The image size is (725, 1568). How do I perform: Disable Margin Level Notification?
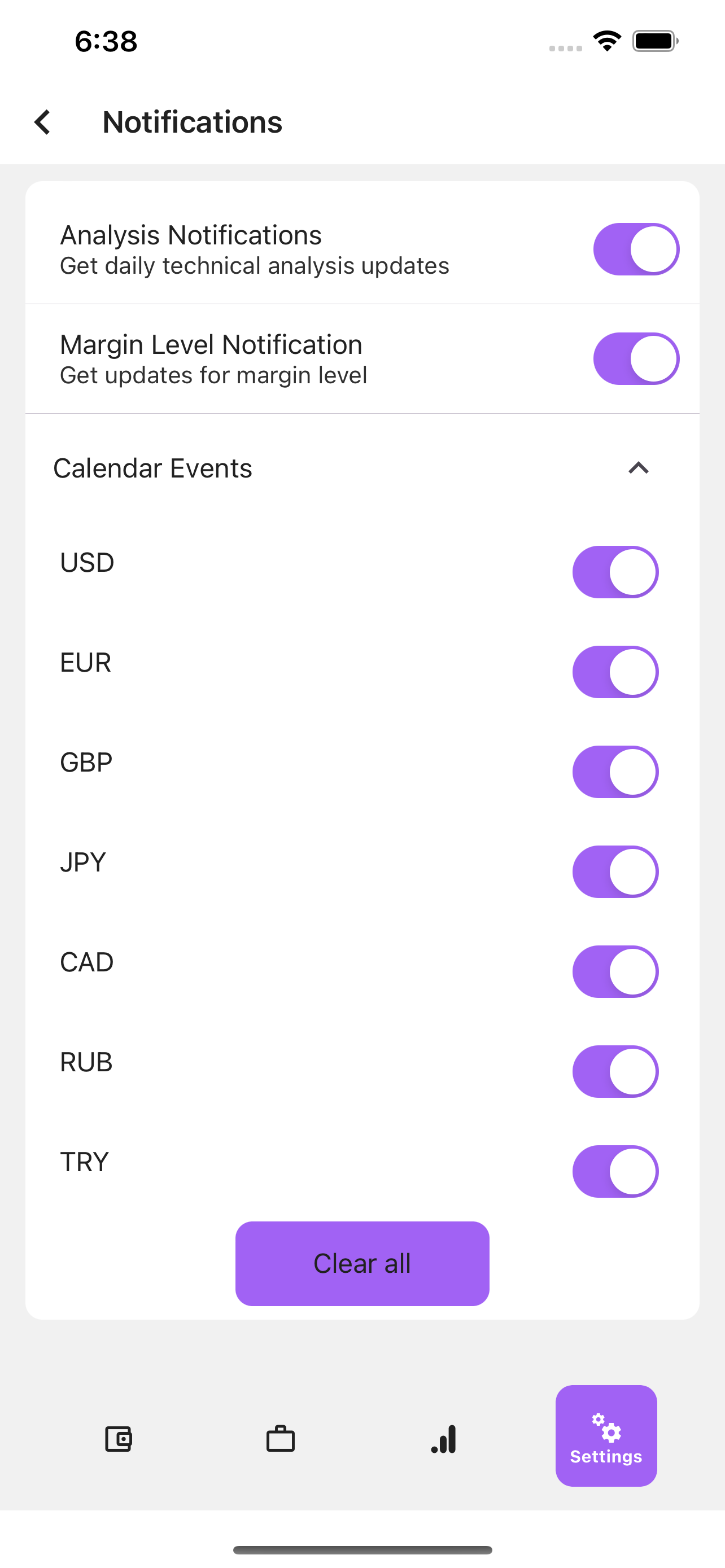click(x=636, y=358)
